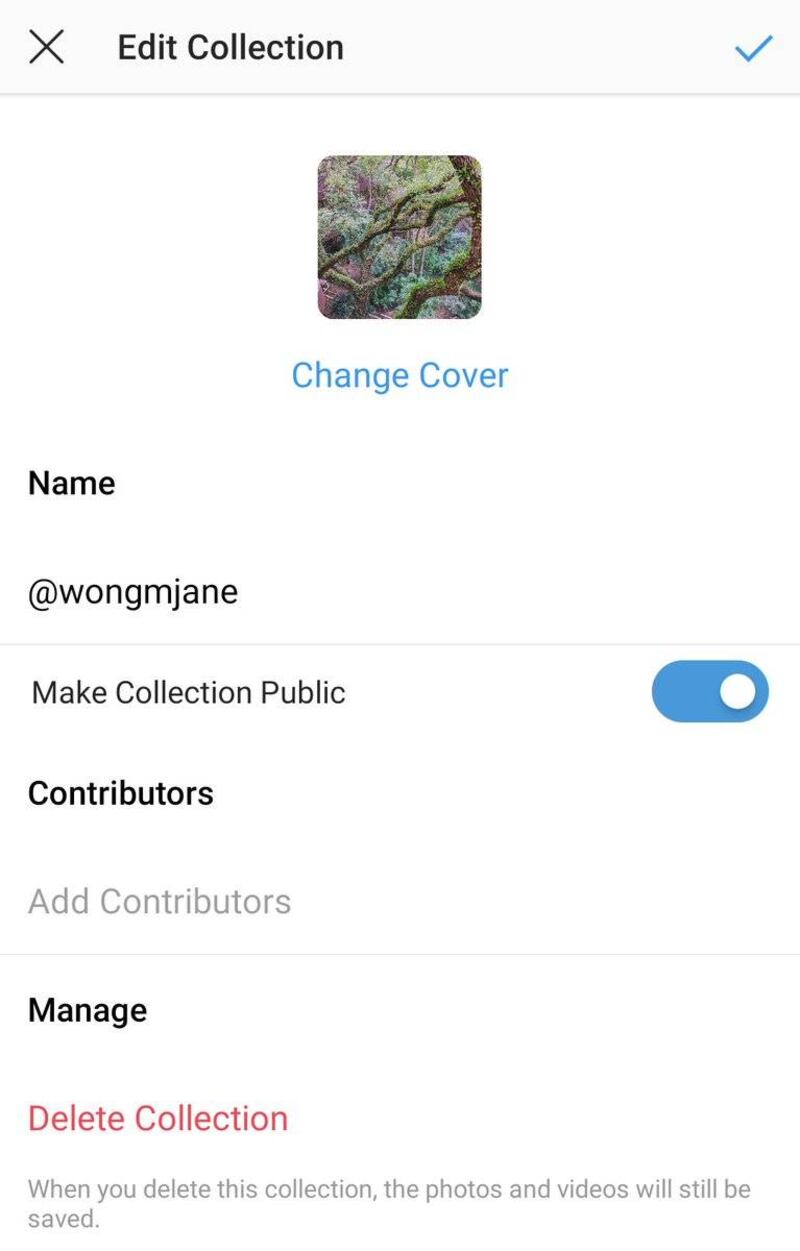This screenshot has height=1251, width=800.
Task: Tap the collection cover photo
Action: pyautogui.click(x=399, y=237)
